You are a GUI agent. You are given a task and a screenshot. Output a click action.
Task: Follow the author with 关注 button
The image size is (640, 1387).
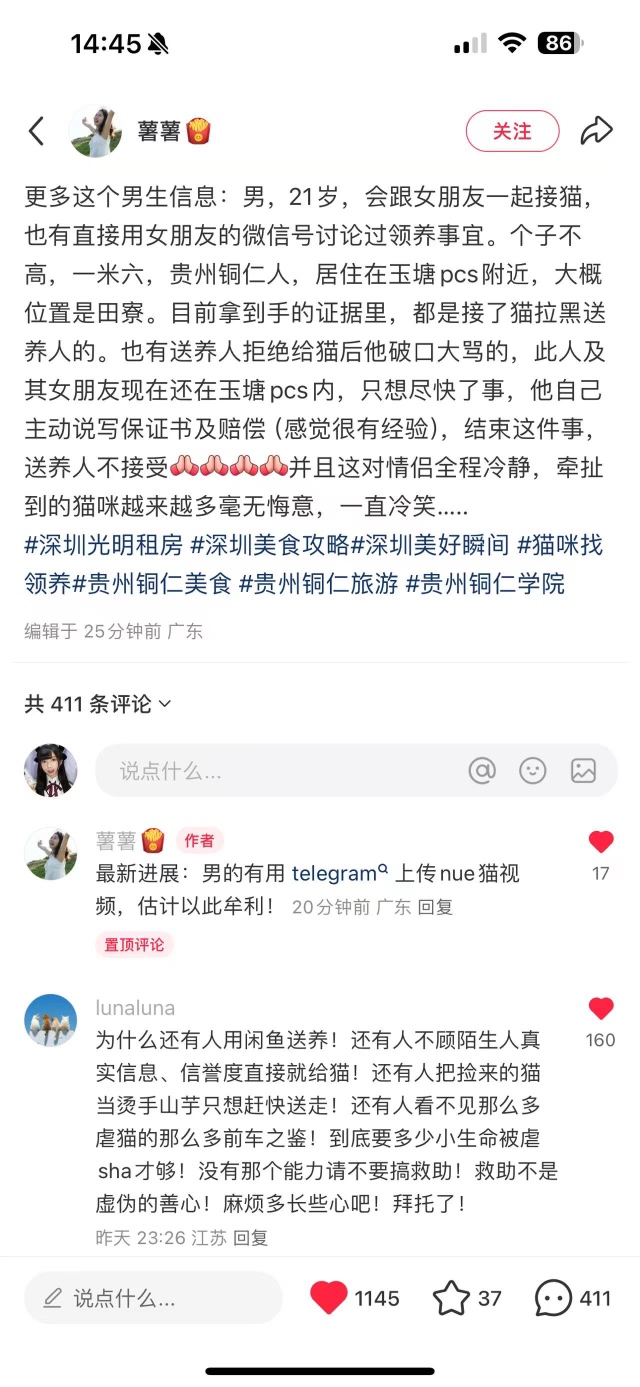512,131
